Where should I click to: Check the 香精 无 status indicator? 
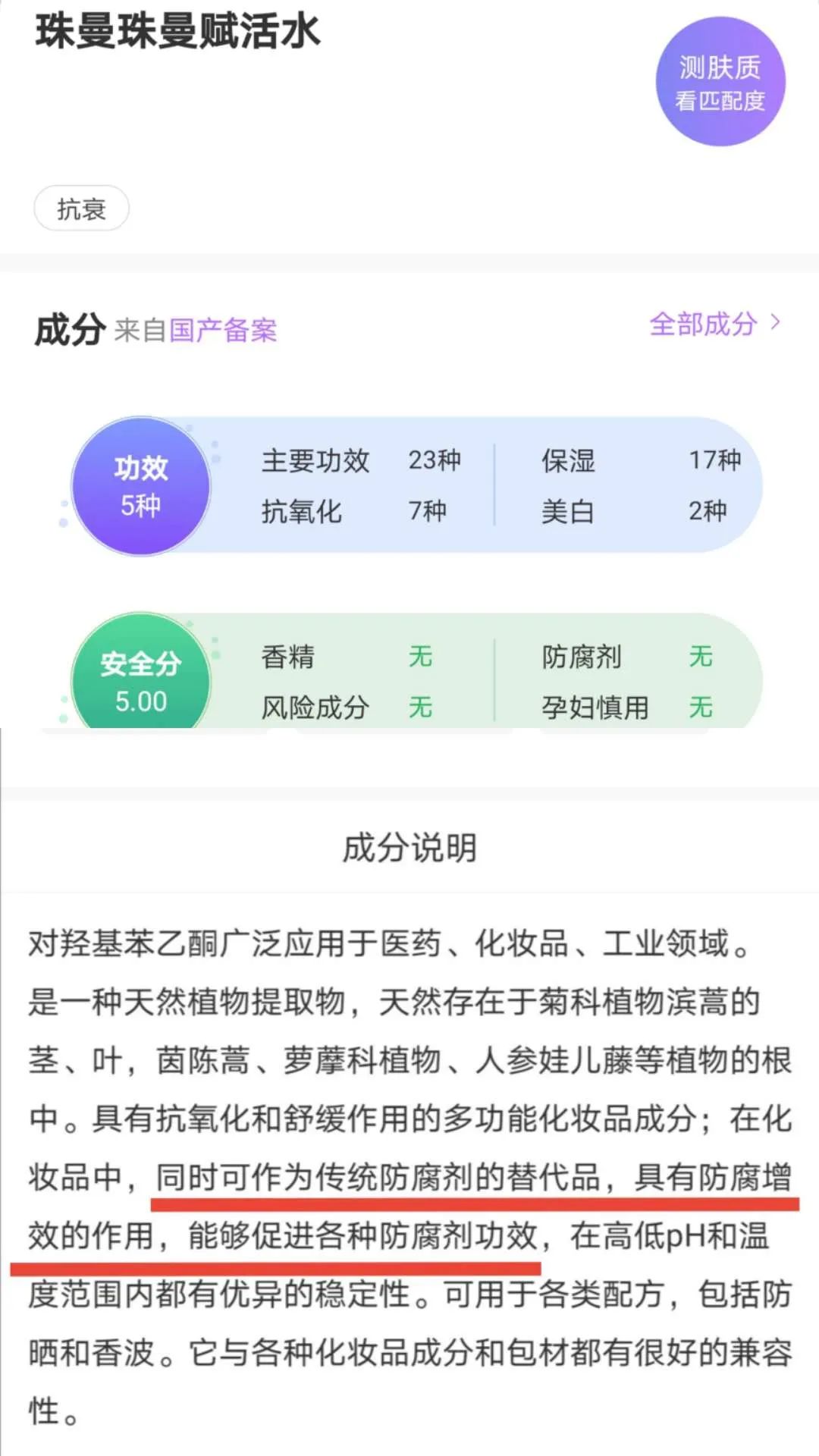[349, 658]
